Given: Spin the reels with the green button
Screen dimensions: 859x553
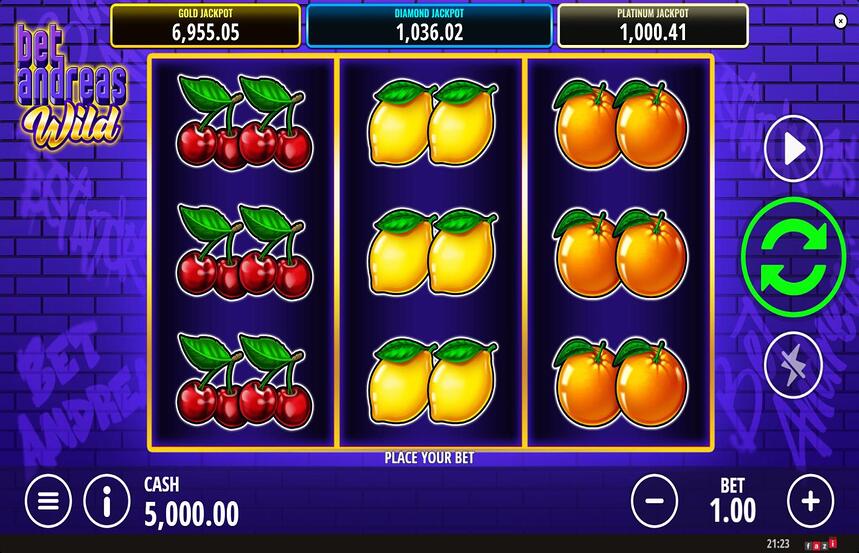Looking at the screenshot, I should (x=793, y=257).
